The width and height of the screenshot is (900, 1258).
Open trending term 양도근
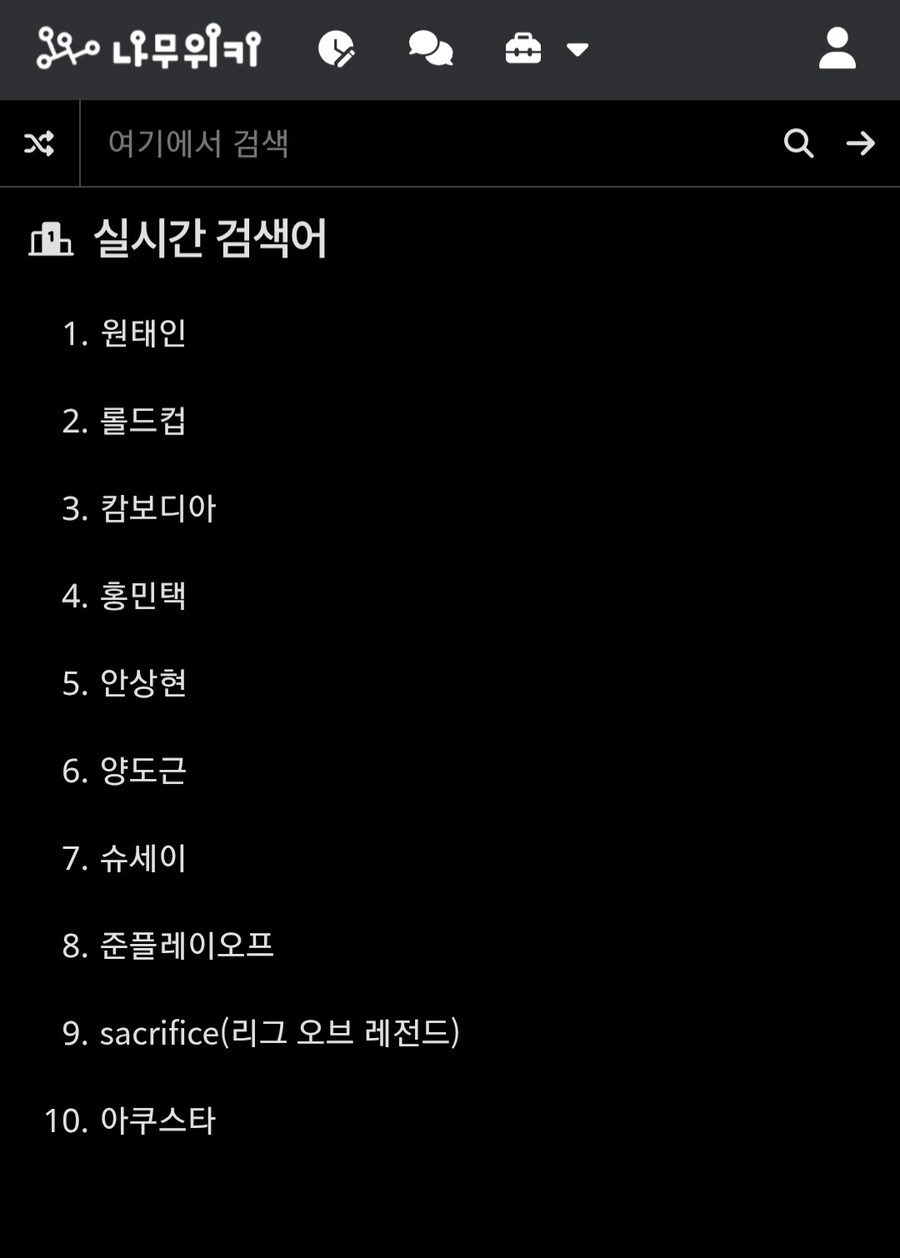pos(143,771)
